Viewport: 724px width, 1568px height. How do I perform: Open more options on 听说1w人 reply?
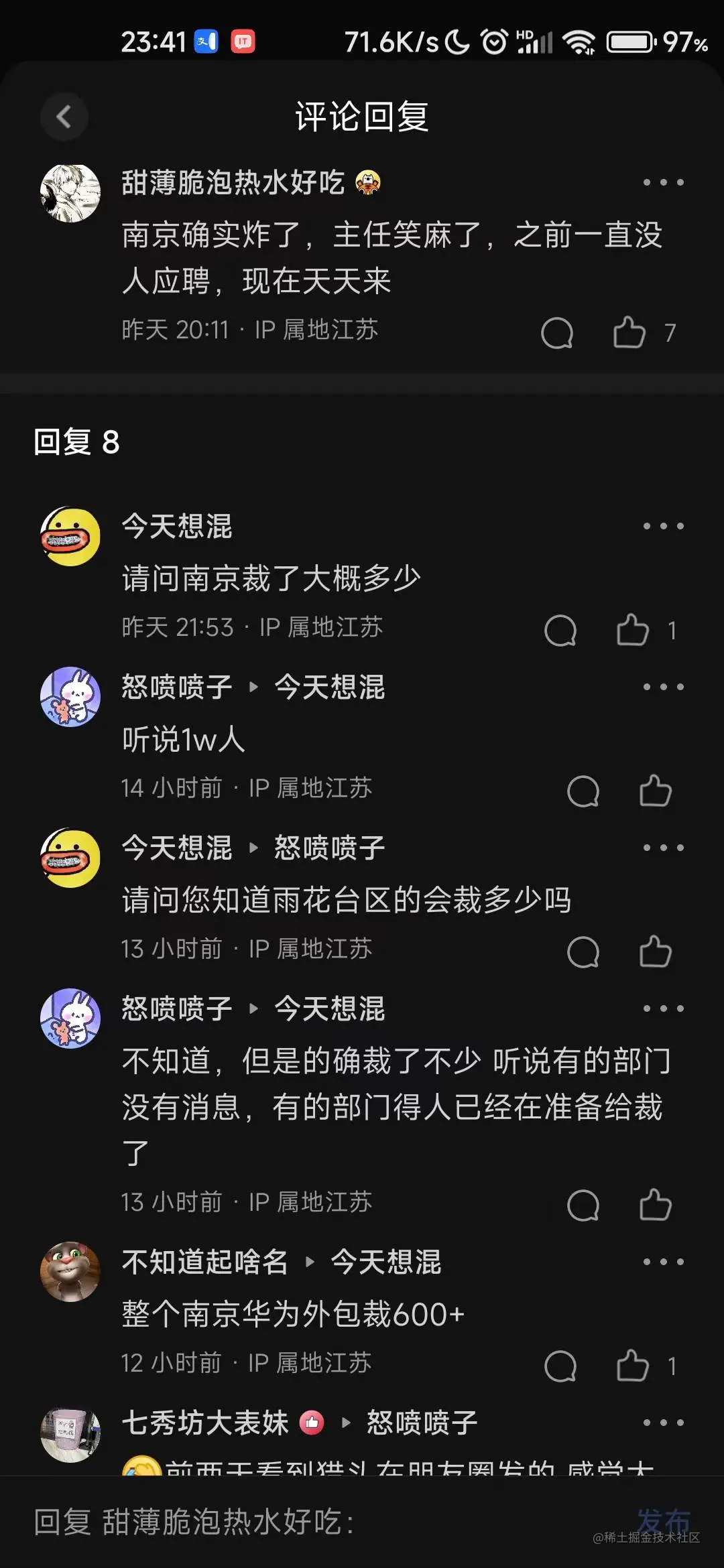point(663,687)
